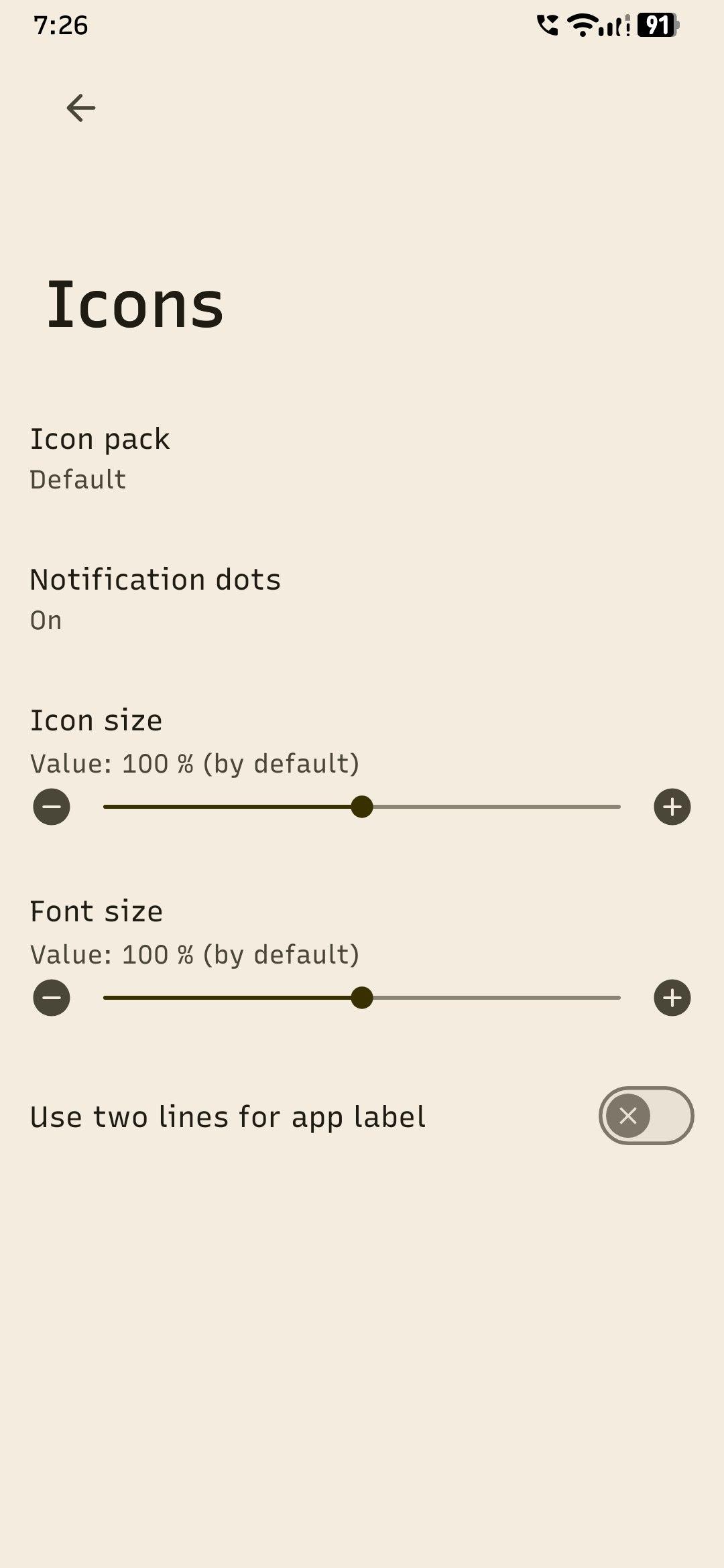
Task: Tap the Font size slider track
Action: (362, 998)
